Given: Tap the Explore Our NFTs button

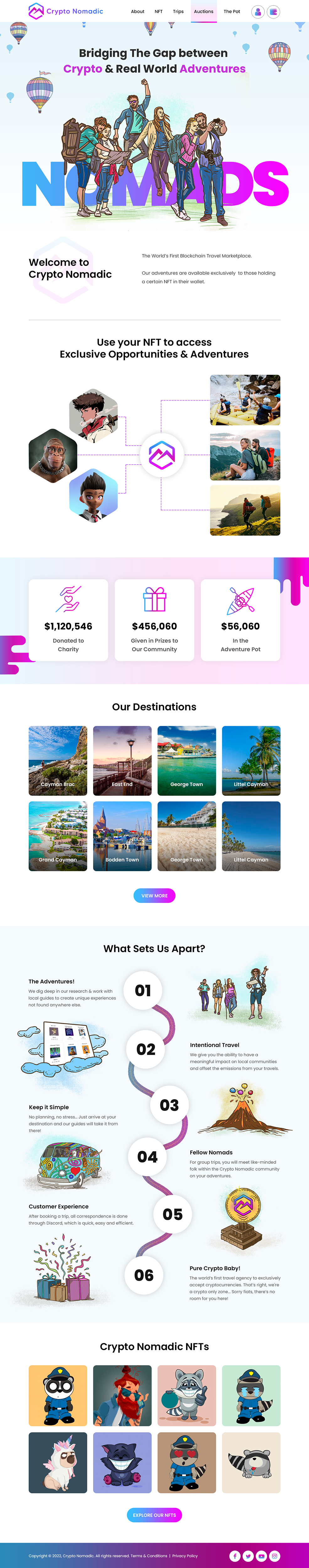Looking at the screenshot, I should pos(154,1515).
